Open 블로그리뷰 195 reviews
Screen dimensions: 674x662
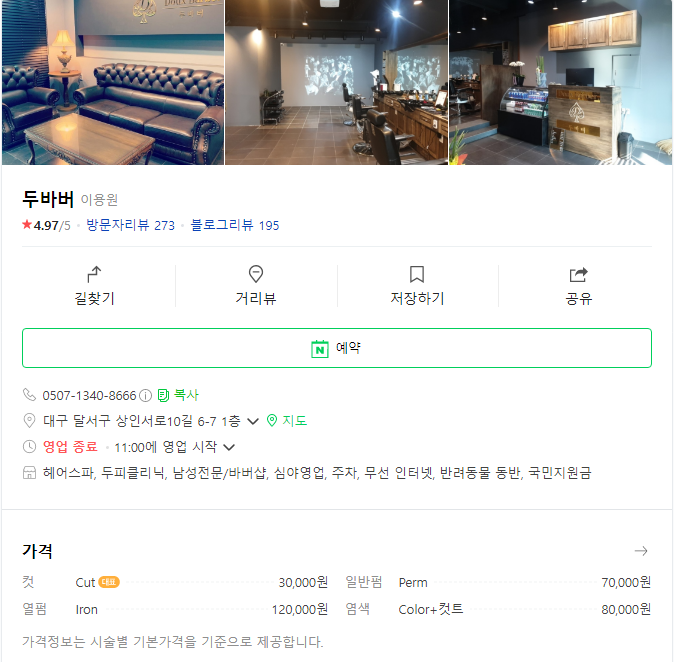point(235,225)
